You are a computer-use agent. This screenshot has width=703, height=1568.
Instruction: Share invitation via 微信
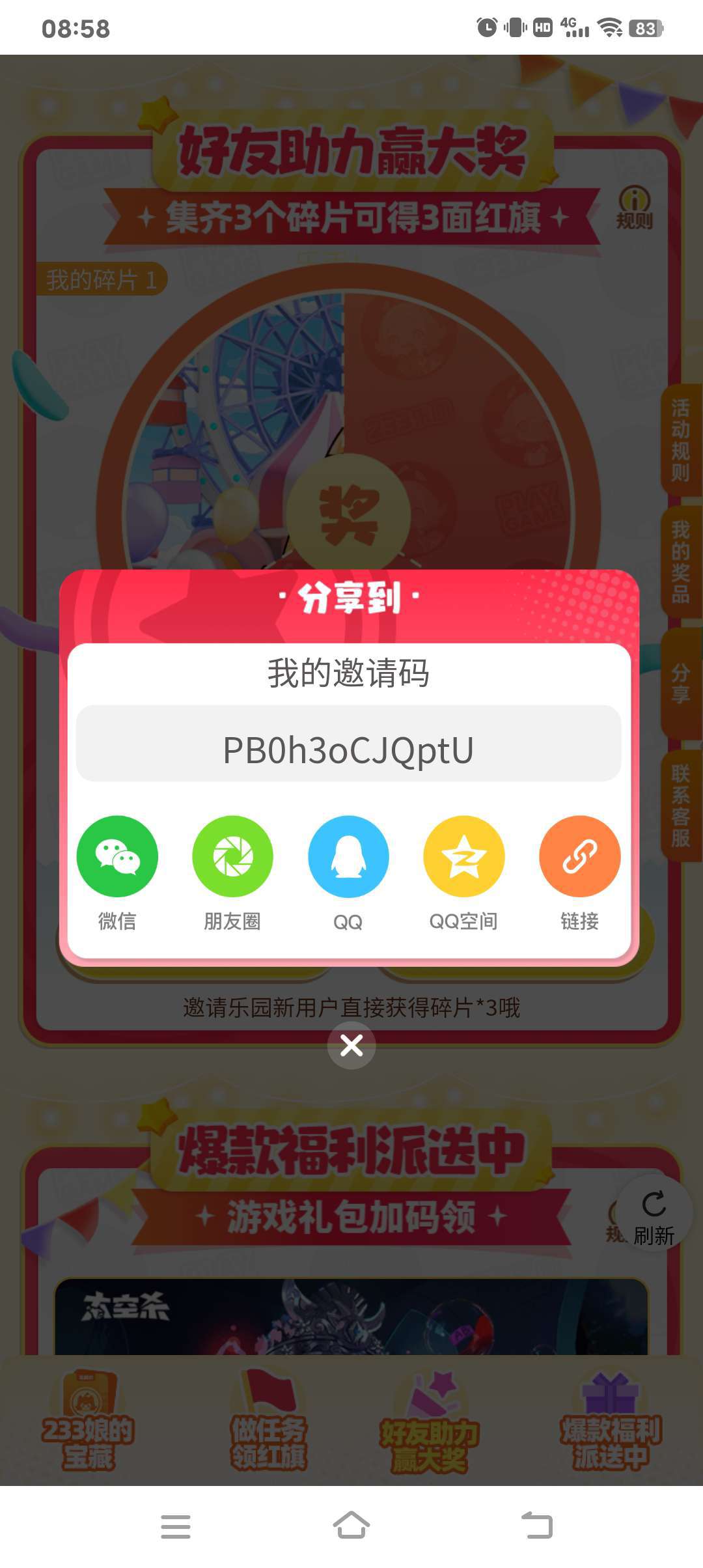point(117,856)
